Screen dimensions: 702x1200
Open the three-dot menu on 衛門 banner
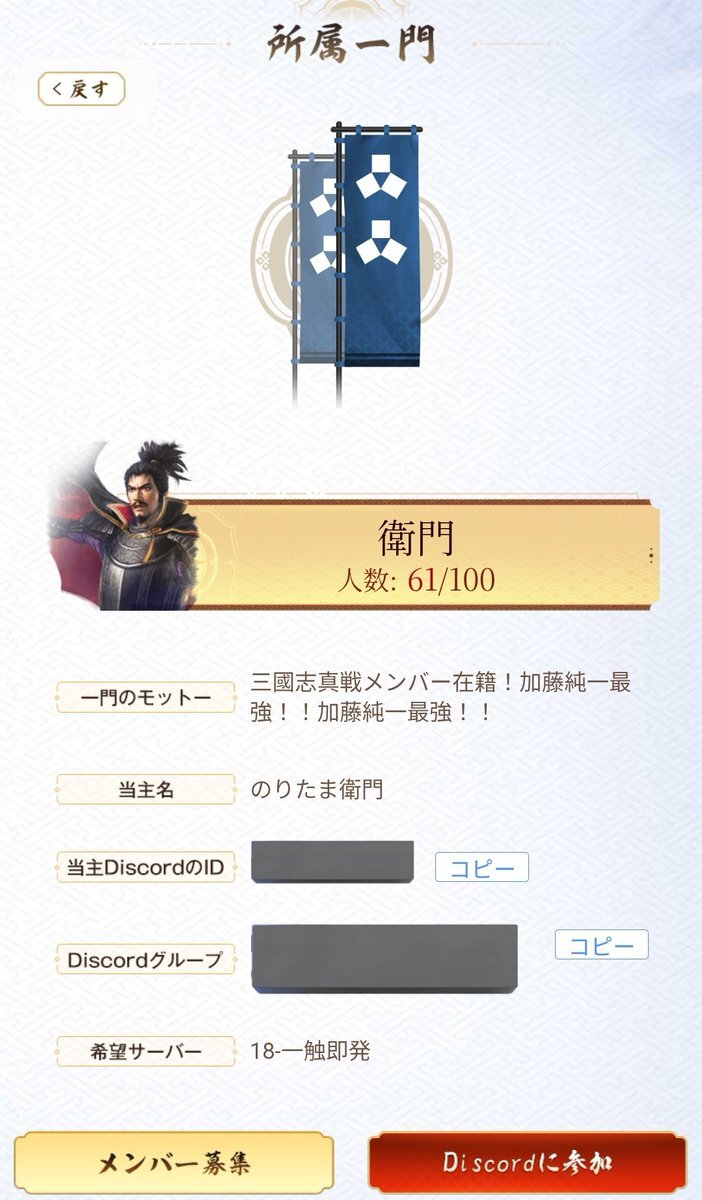[x=651, y=555]
